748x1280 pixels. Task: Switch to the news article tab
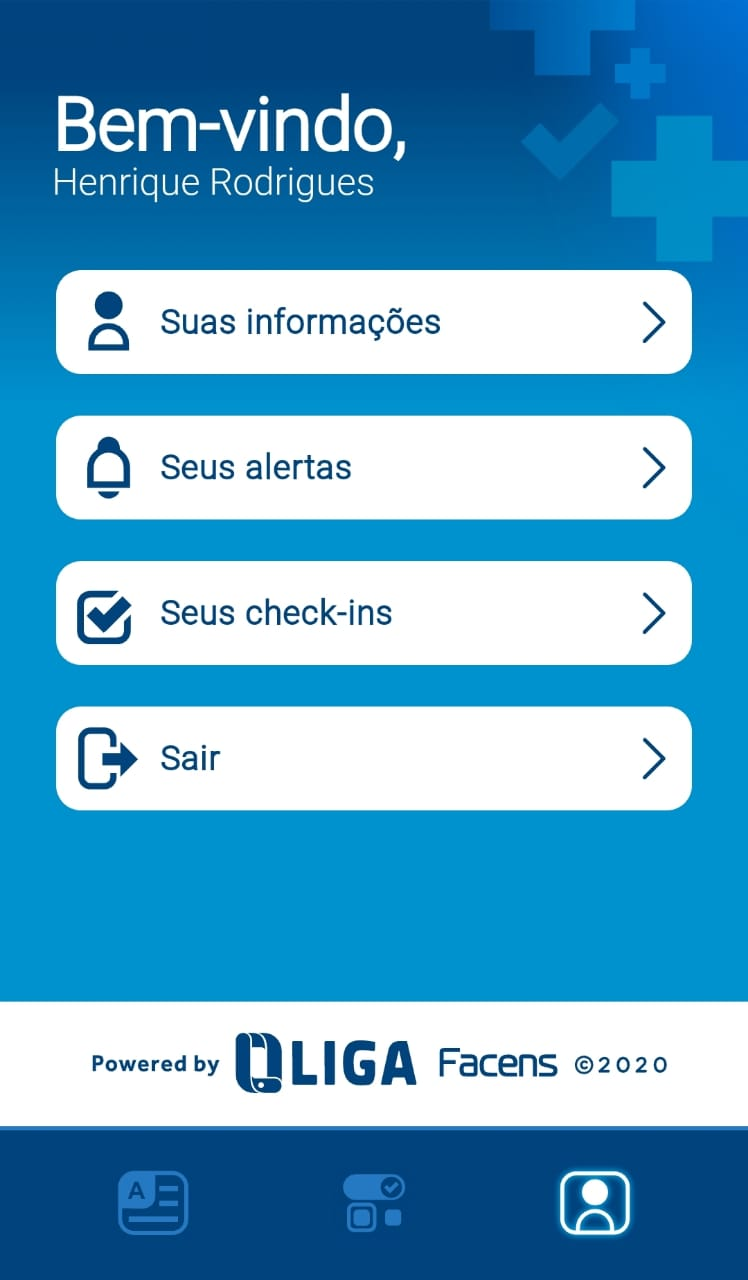pos(153,1202)
